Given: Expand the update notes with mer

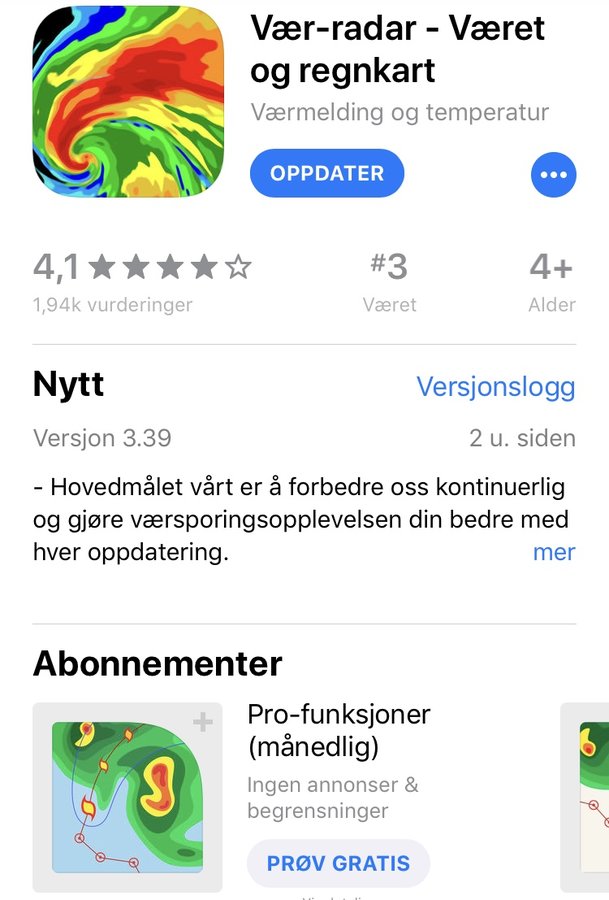Looking at the screenshot, I should pos(554,552).
